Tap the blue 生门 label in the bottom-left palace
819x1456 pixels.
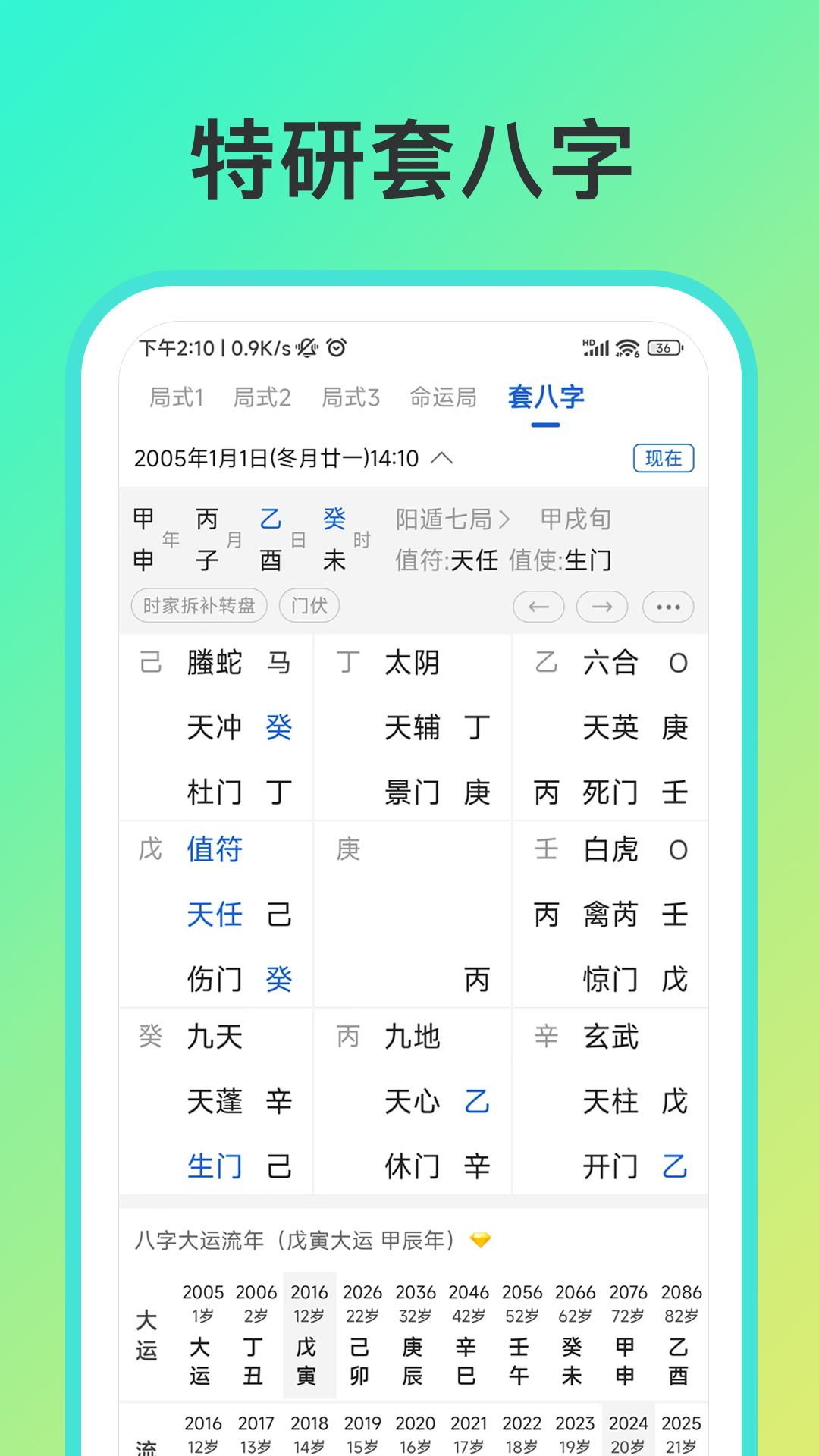213,1166
